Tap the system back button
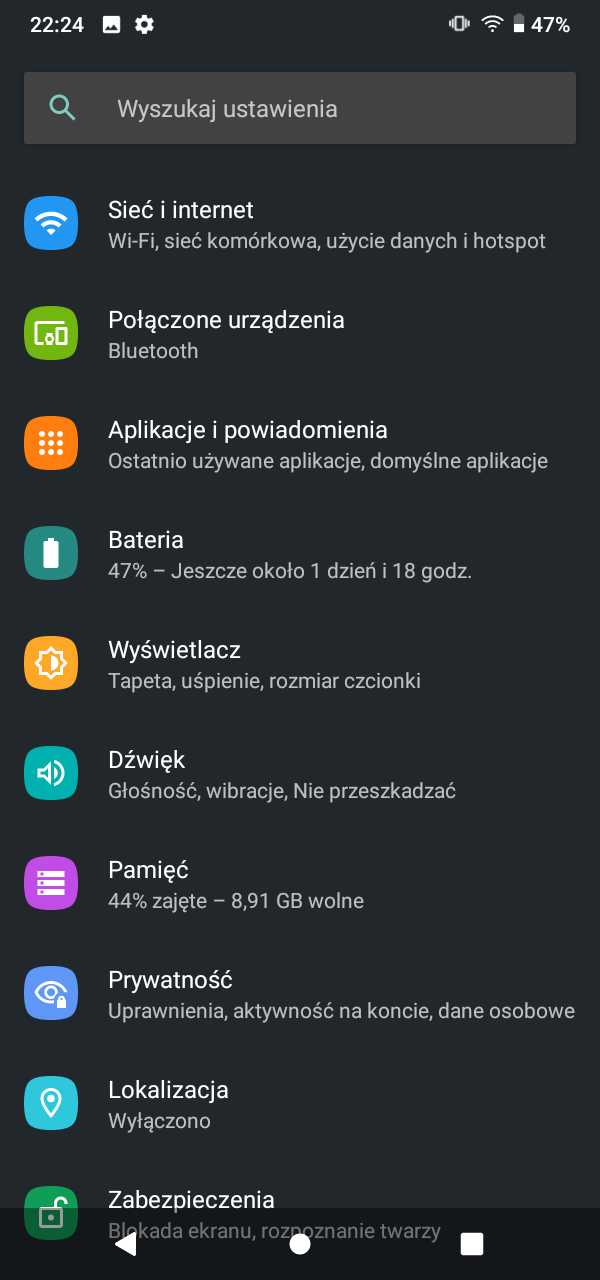The width and height of the screenshot is (600, 1280). [x=126, y=1244]
